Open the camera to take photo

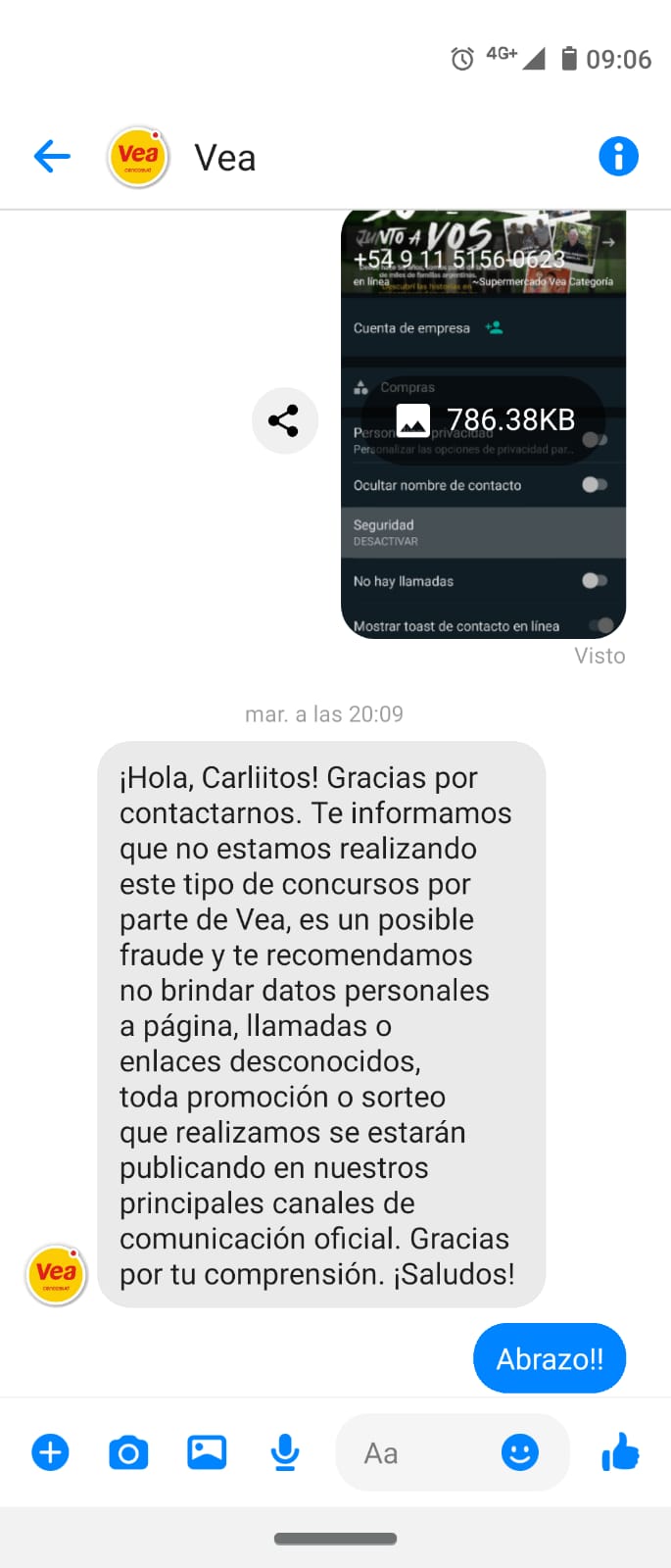128,1451
